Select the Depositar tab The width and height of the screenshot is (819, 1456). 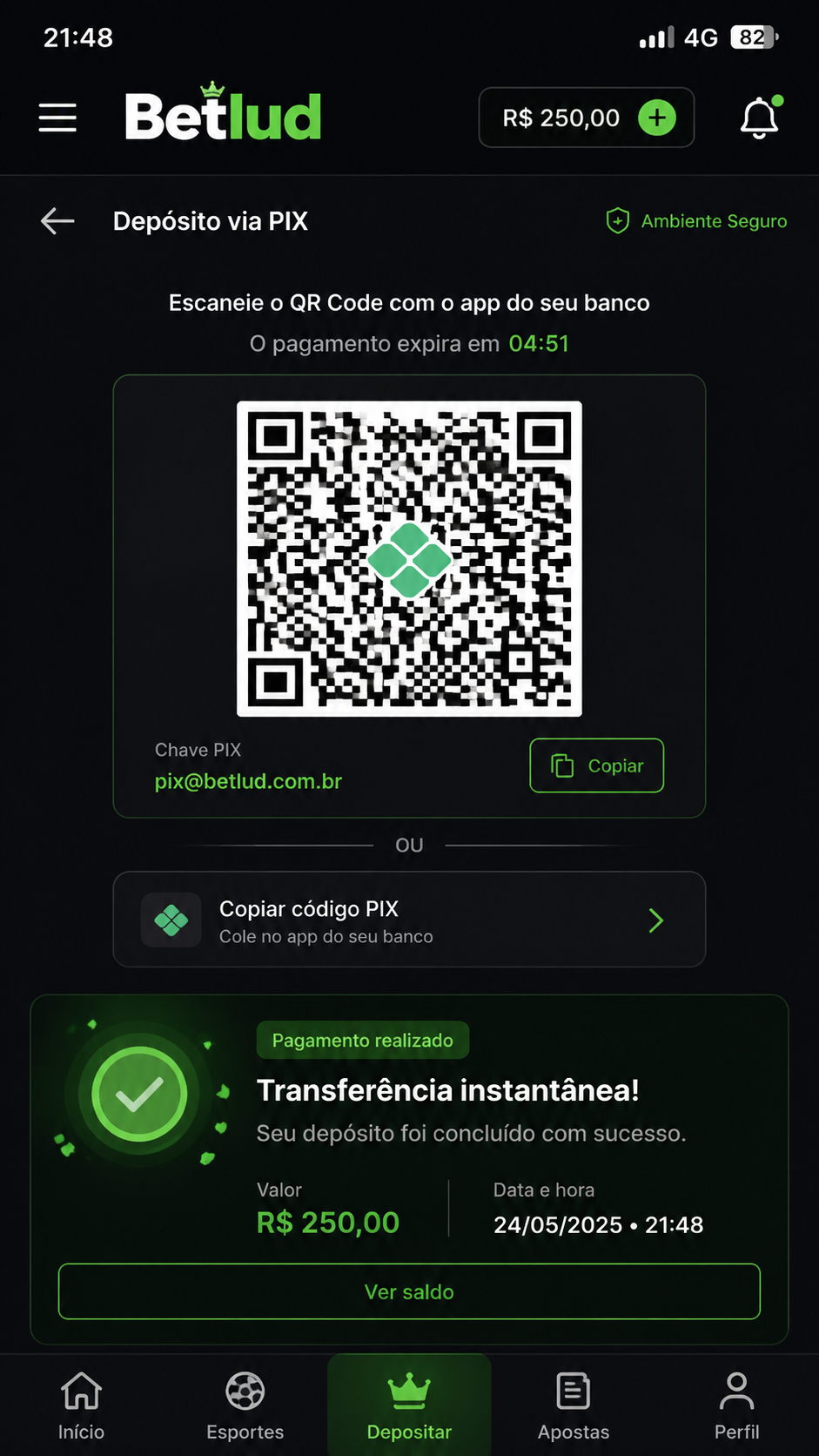(409, 1405)
